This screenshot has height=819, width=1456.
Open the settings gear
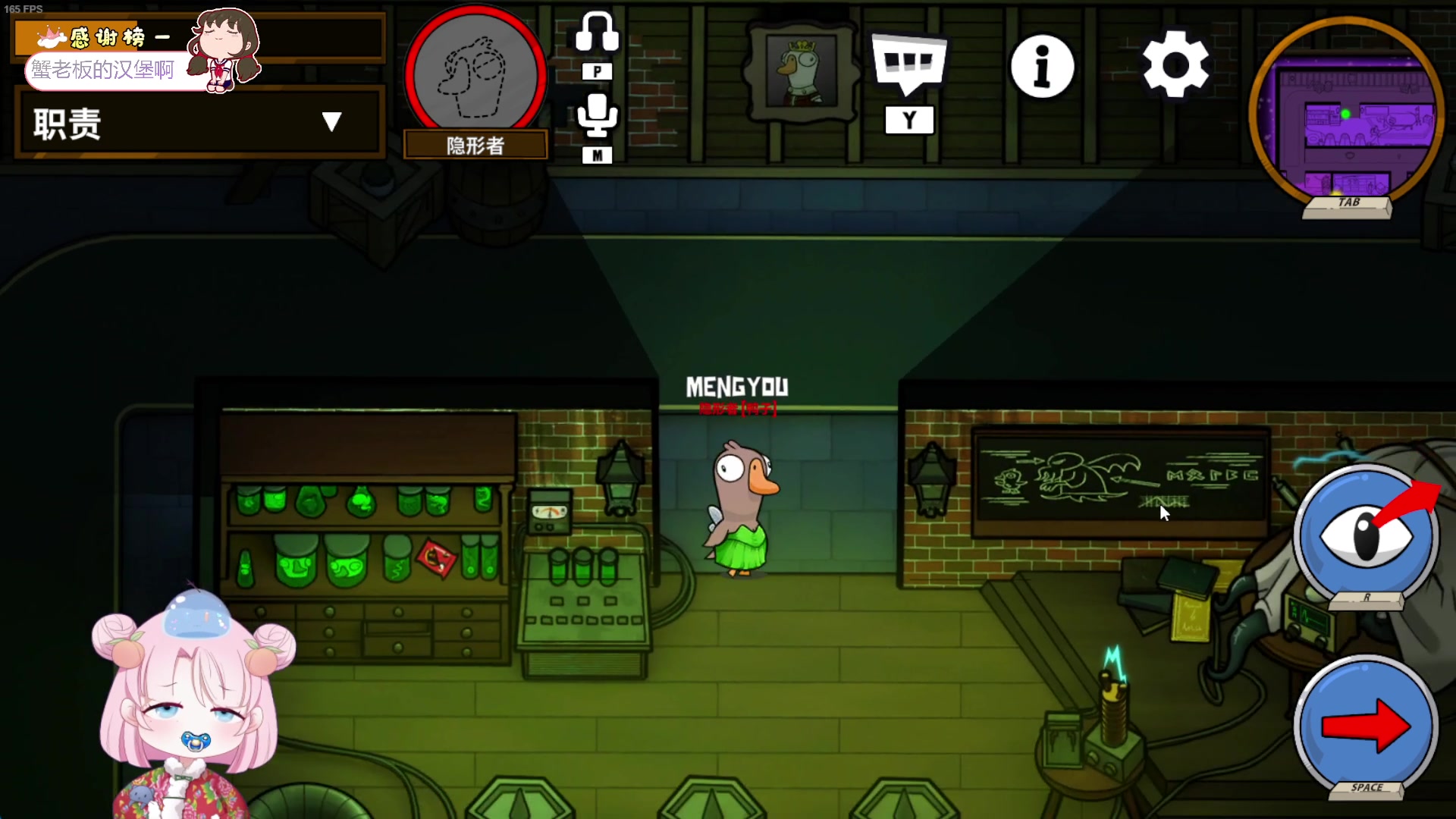pos(1175,65)
